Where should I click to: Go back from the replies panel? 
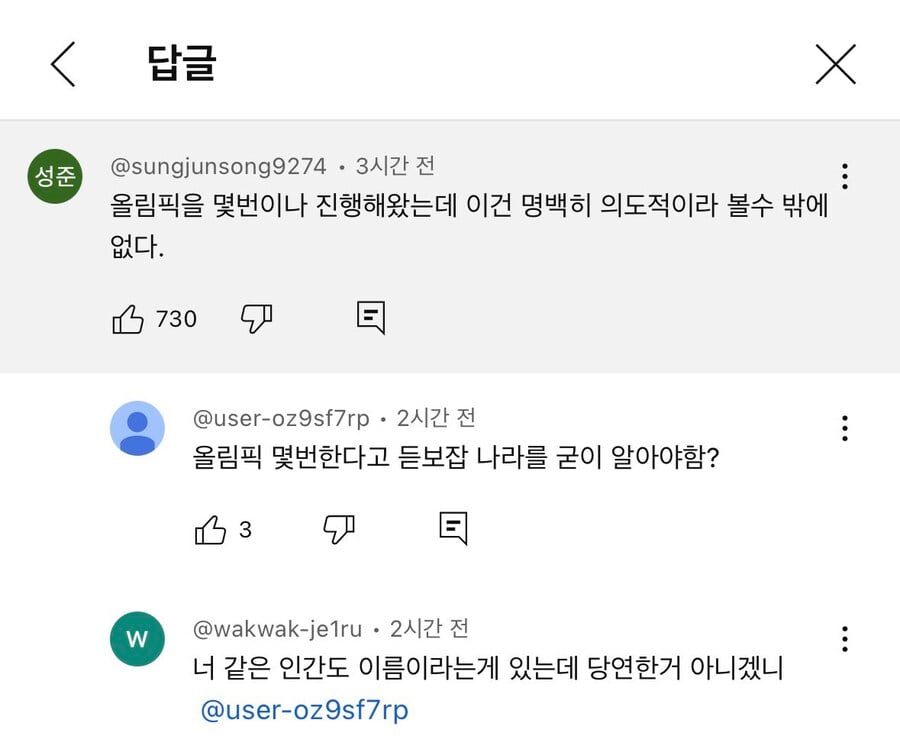pyautogui.click(x=63, y=65)
